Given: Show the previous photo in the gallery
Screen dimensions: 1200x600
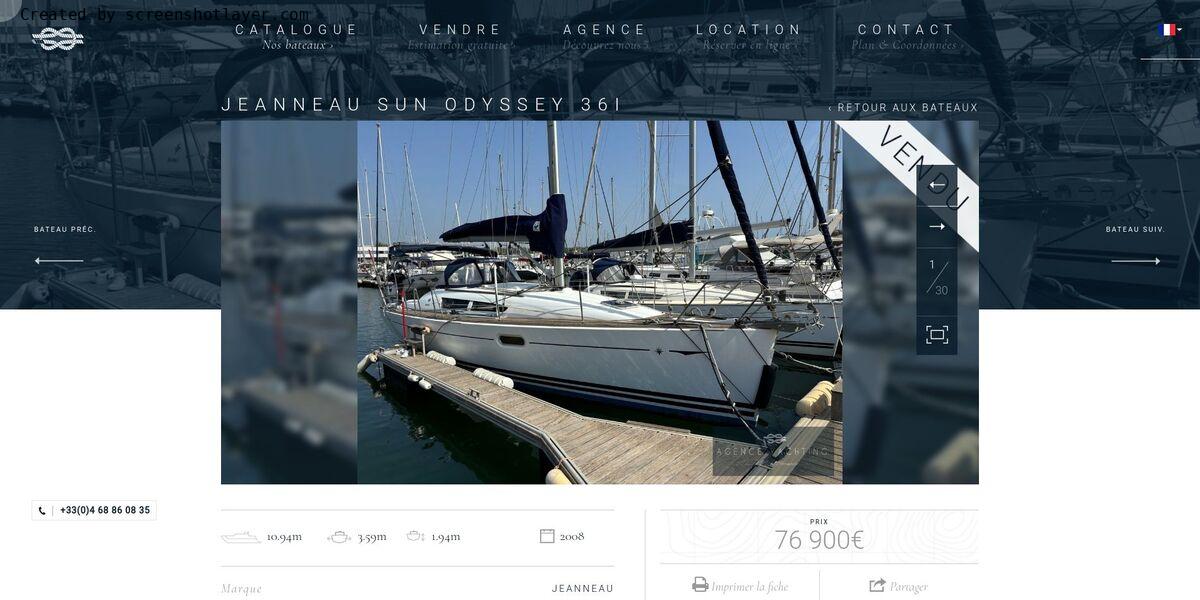Looking at the screenshot, I should (937, 185).
